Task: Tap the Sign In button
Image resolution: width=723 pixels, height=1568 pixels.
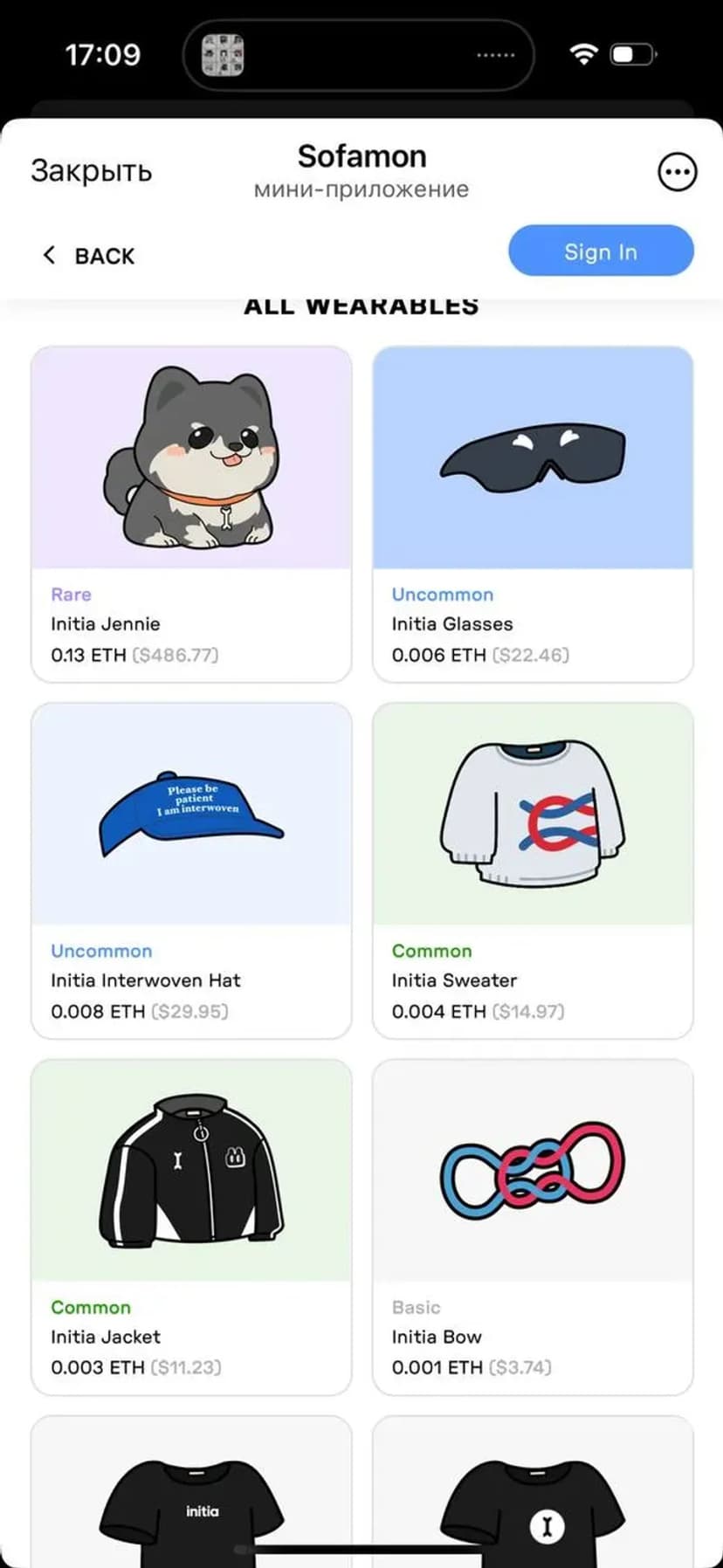Action: coord(601,251)
